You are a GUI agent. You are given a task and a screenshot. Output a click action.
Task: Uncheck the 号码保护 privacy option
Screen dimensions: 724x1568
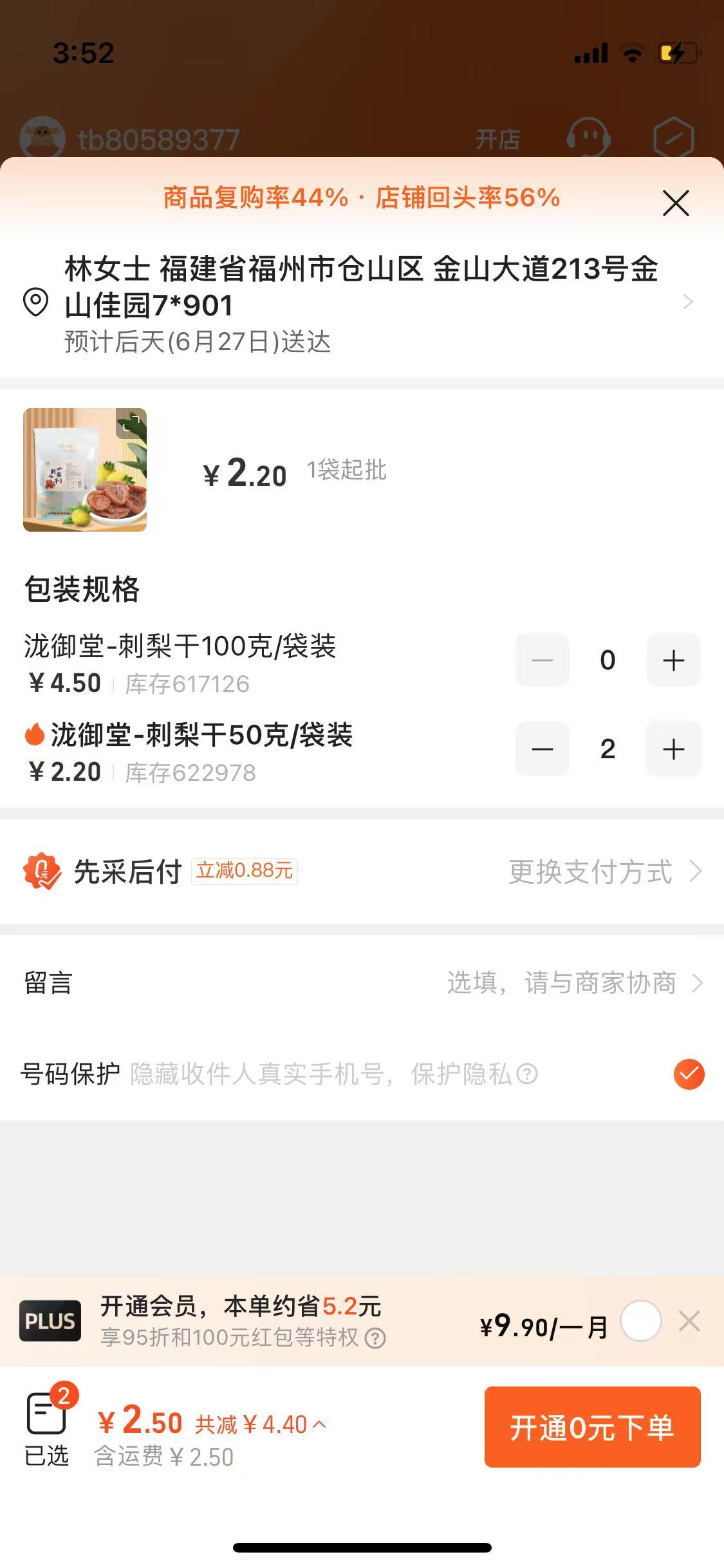[x=689, y=1074]
